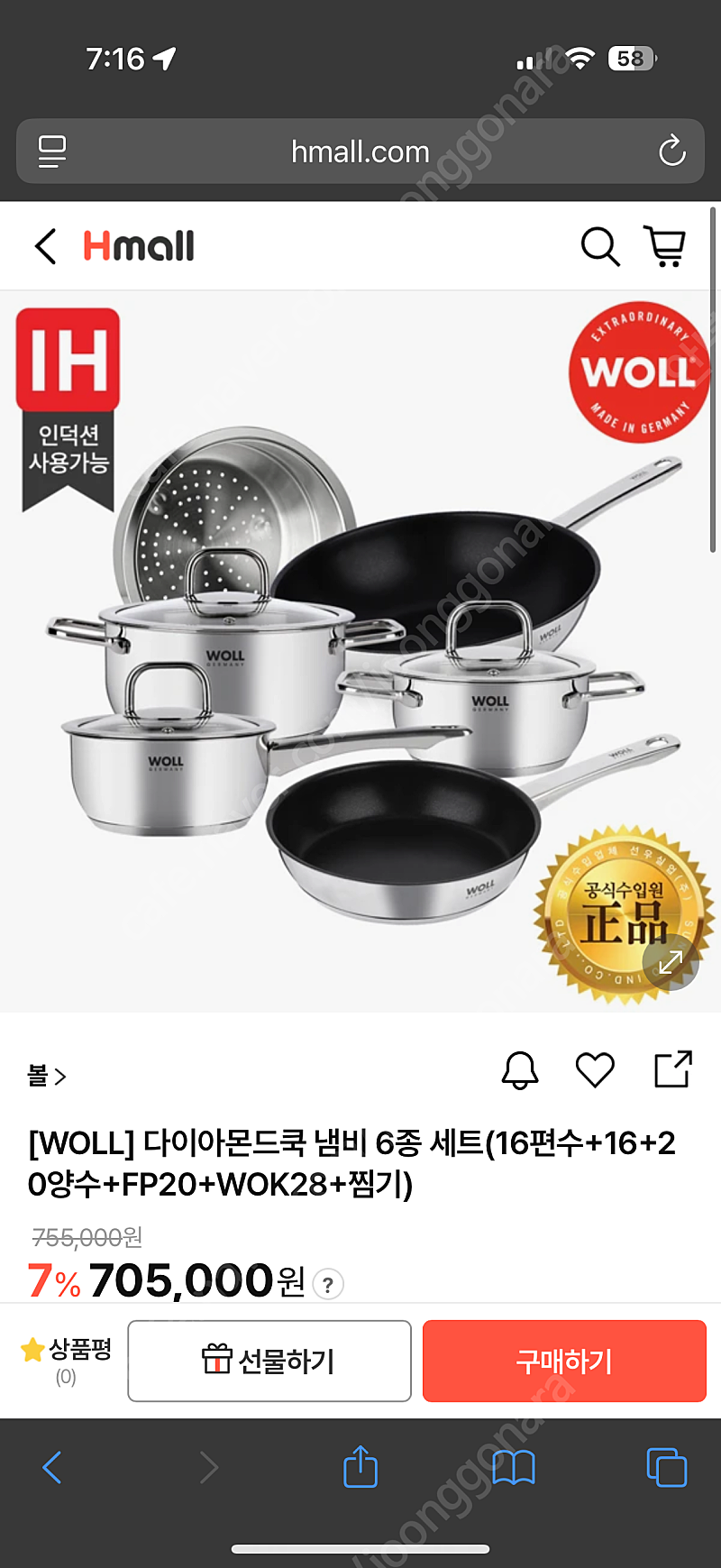Open the shopping cart

665,246
